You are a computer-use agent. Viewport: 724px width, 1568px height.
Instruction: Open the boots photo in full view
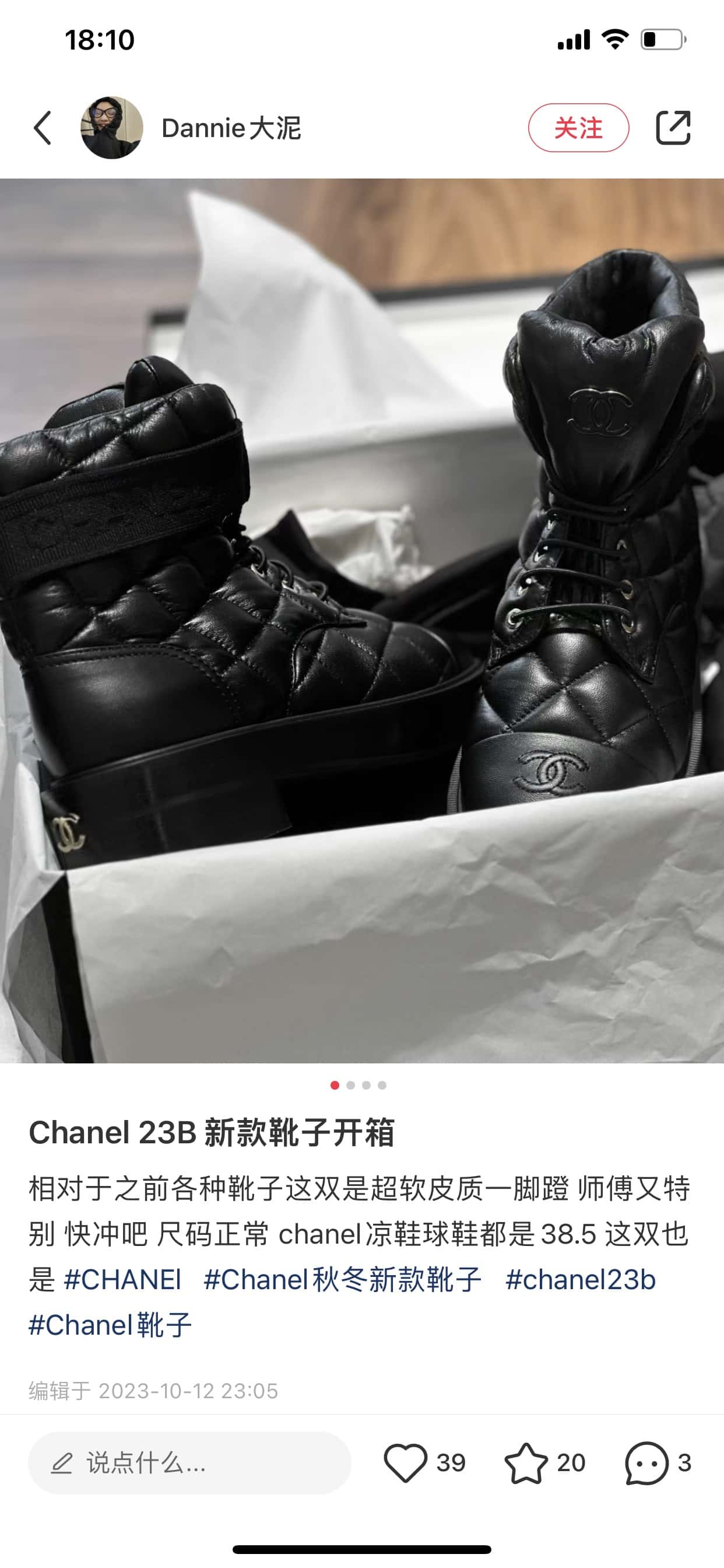click(362, 621)
